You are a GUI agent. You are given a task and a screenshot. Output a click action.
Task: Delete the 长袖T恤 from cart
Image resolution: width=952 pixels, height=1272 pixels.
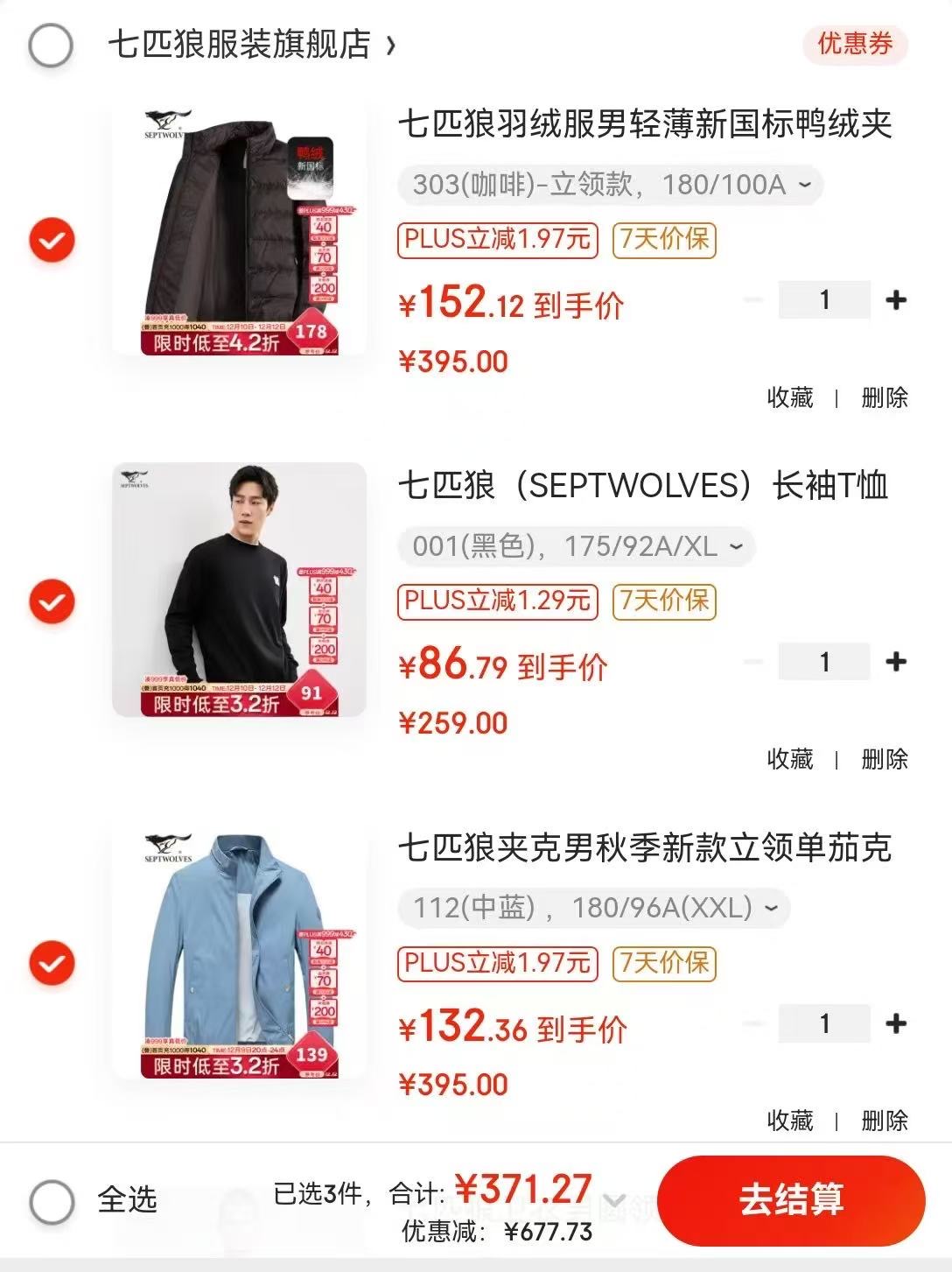pyautogui.click(x=885, y=759)
